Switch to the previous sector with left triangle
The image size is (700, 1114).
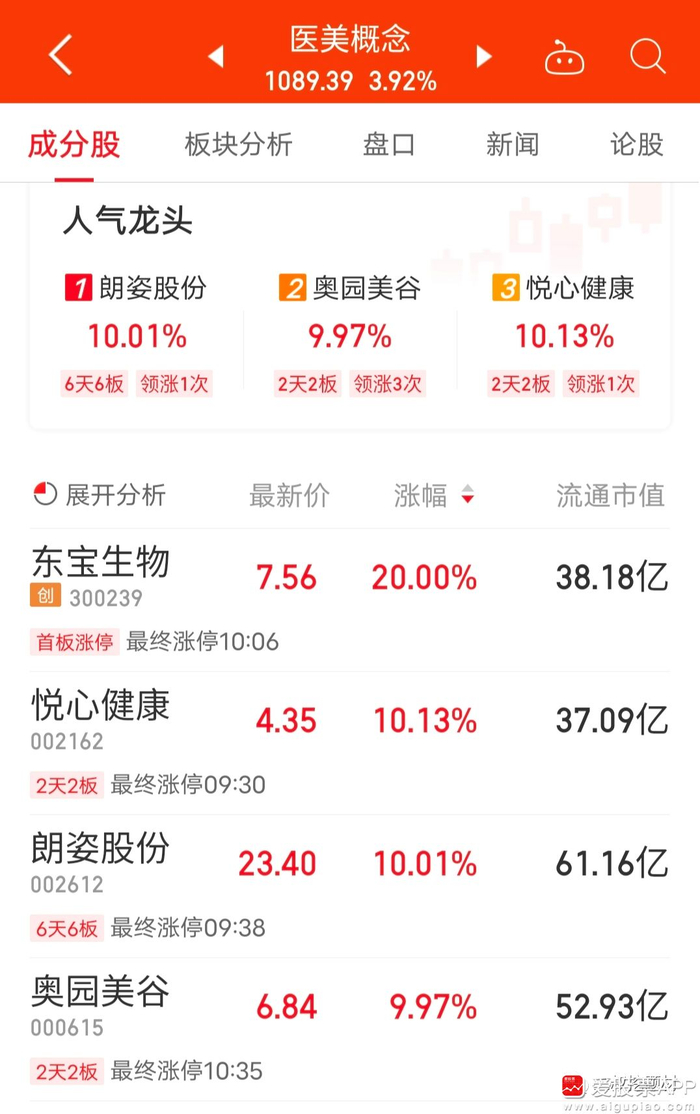[215, 57]
